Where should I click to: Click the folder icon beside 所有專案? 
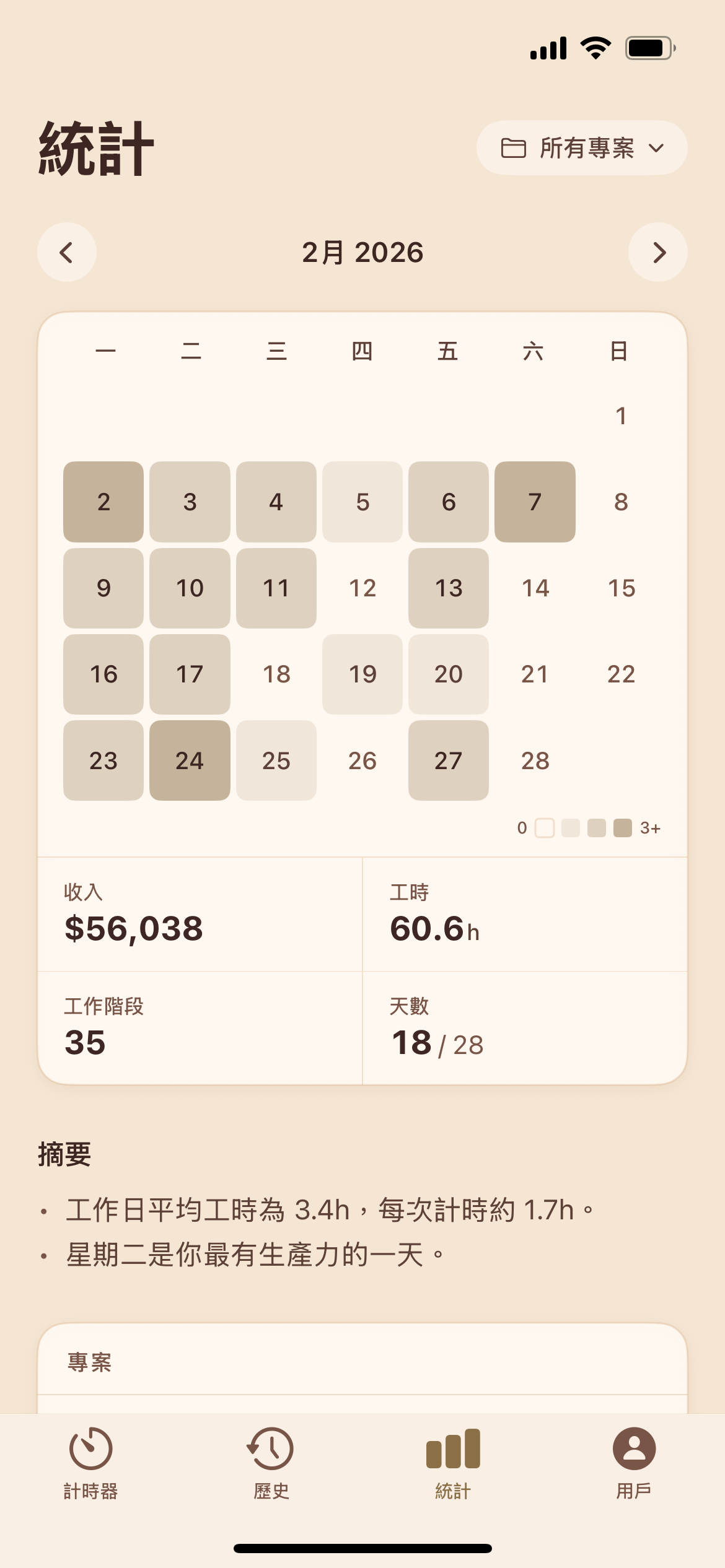[x=512, y=148]
